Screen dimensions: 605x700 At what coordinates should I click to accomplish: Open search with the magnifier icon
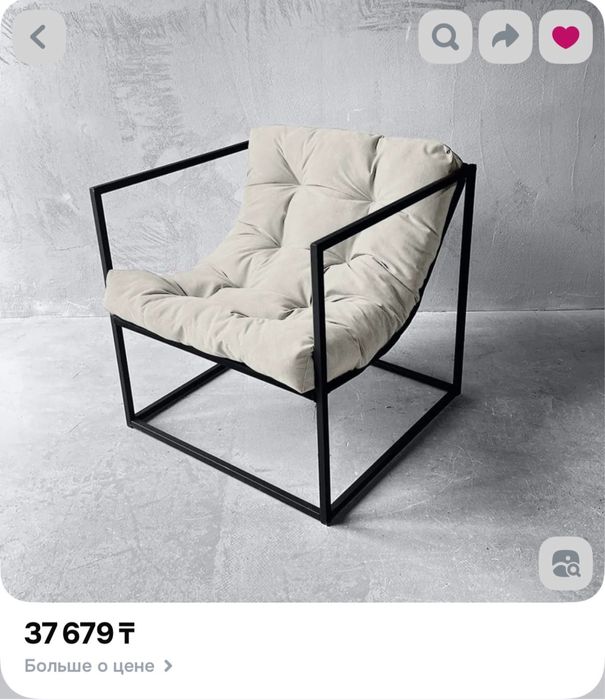(445, 37)
